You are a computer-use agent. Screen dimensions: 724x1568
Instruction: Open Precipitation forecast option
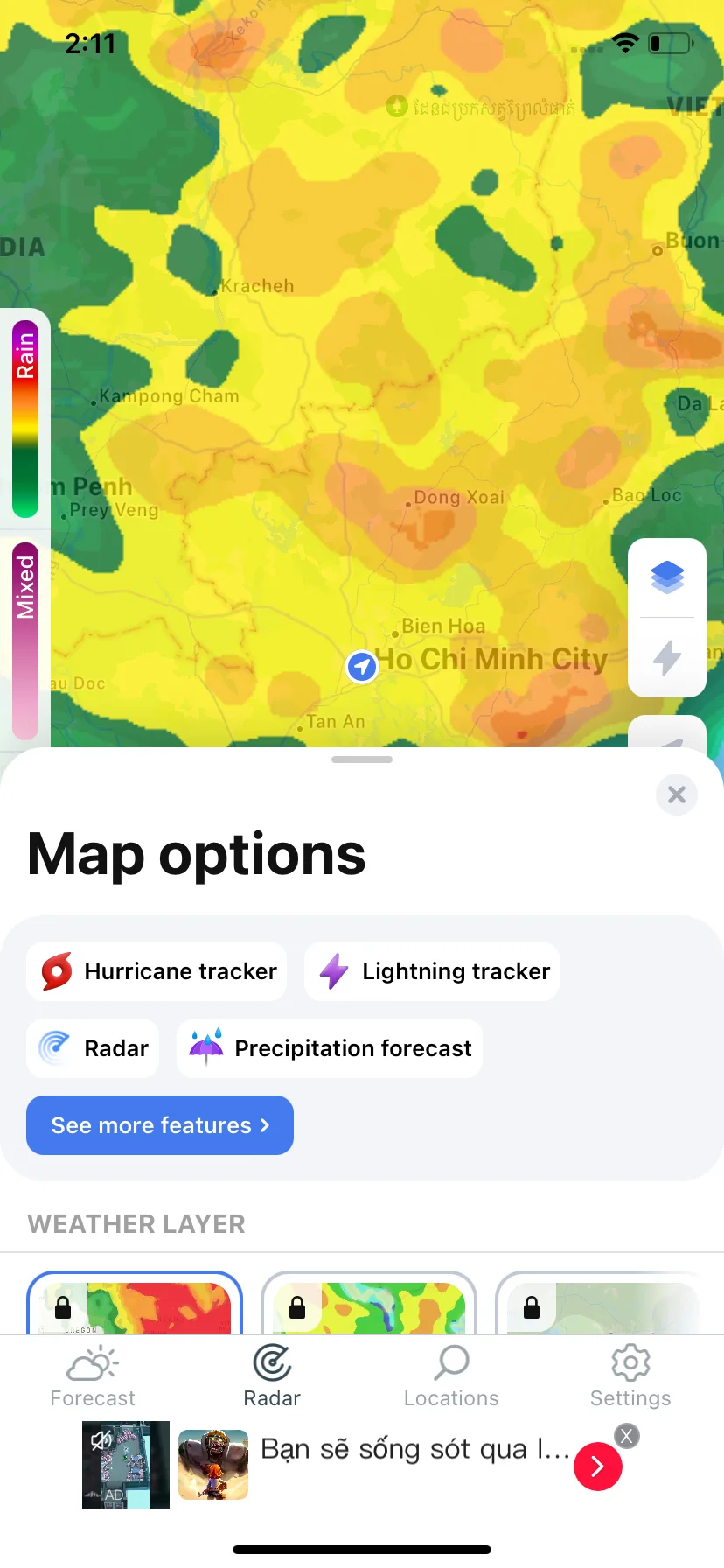pyautogui.click(x=330, y=1048)
